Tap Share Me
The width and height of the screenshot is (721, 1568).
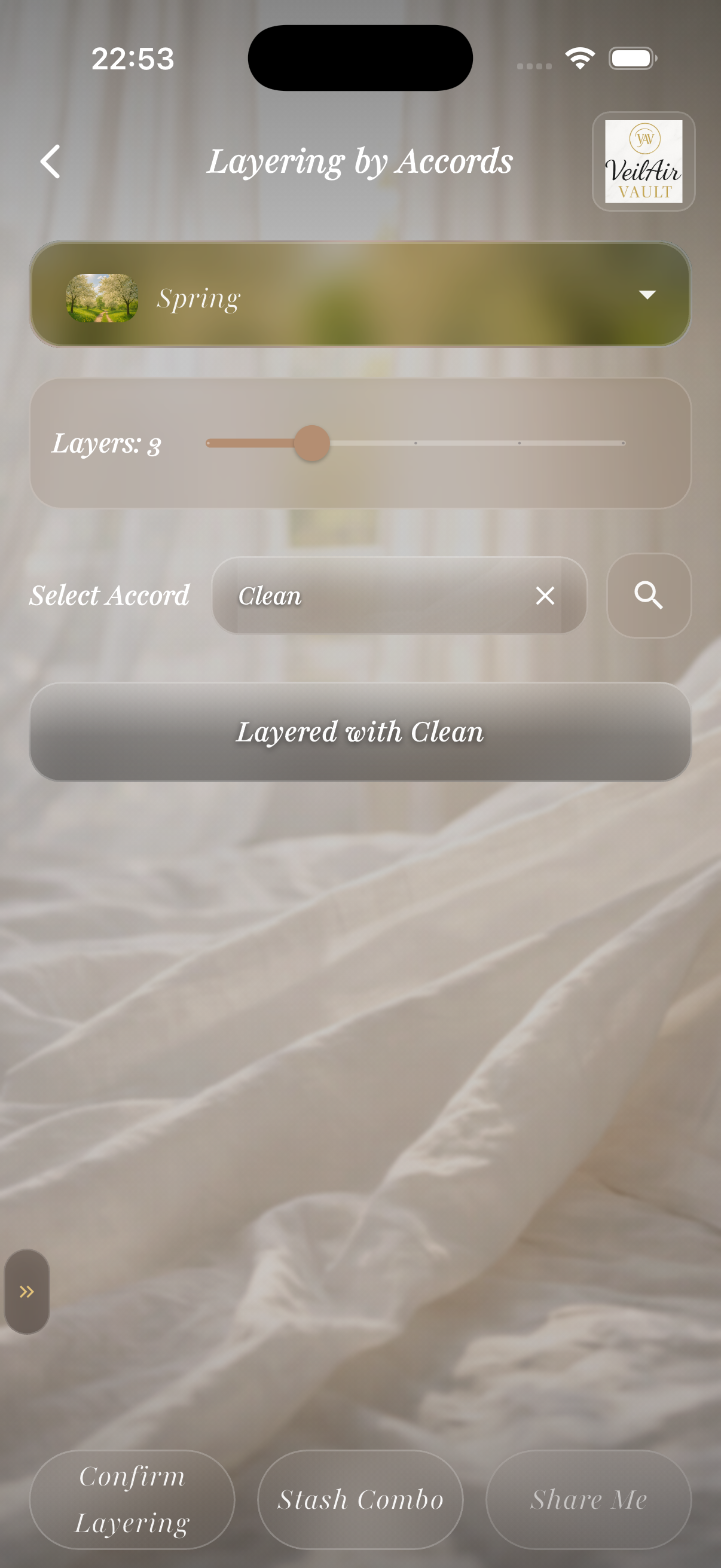coord(588,1499)
